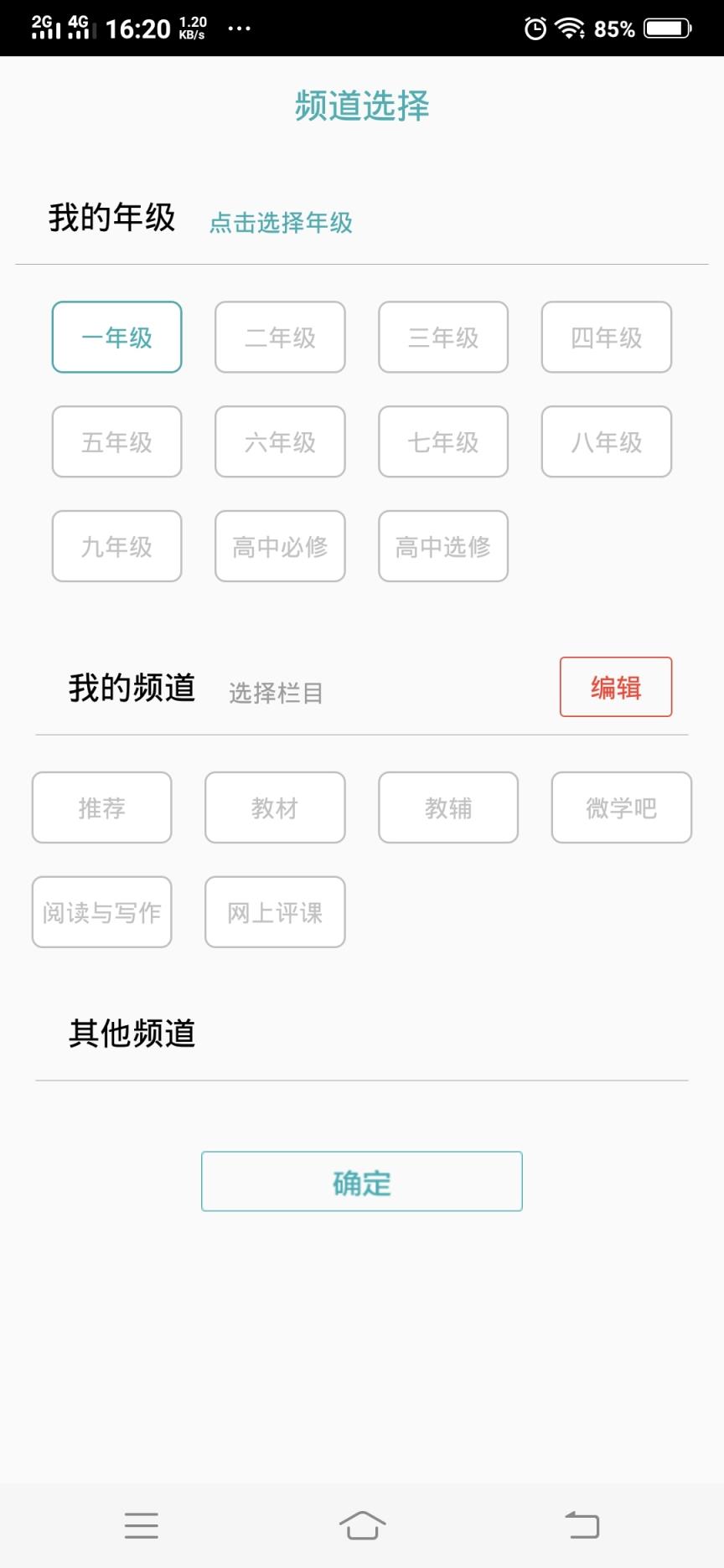Open channel editing with the 编辑 button
Screen dimensions: 724x1568
[x=615, y=687]
